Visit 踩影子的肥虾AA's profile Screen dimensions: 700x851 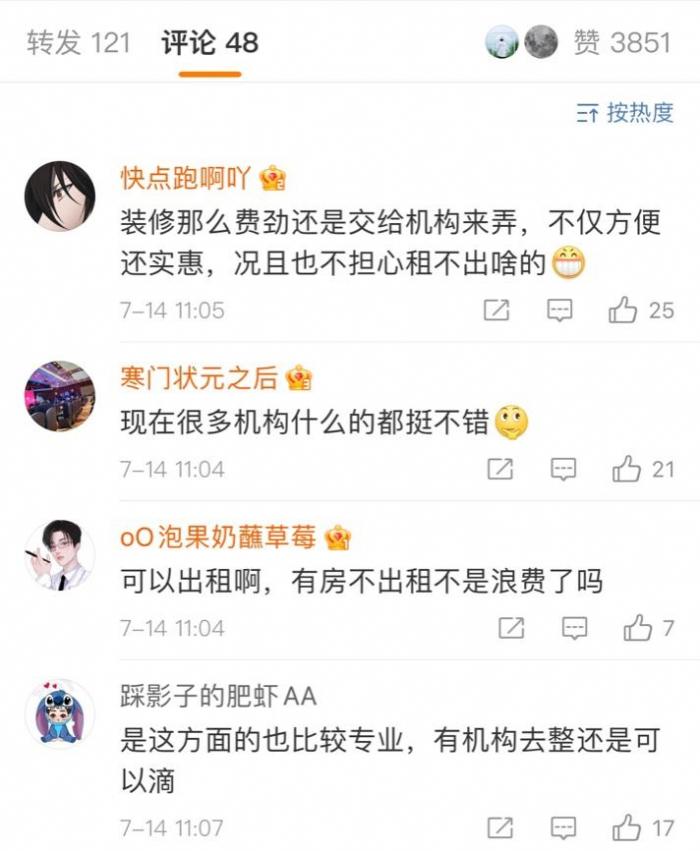point(60,714)
